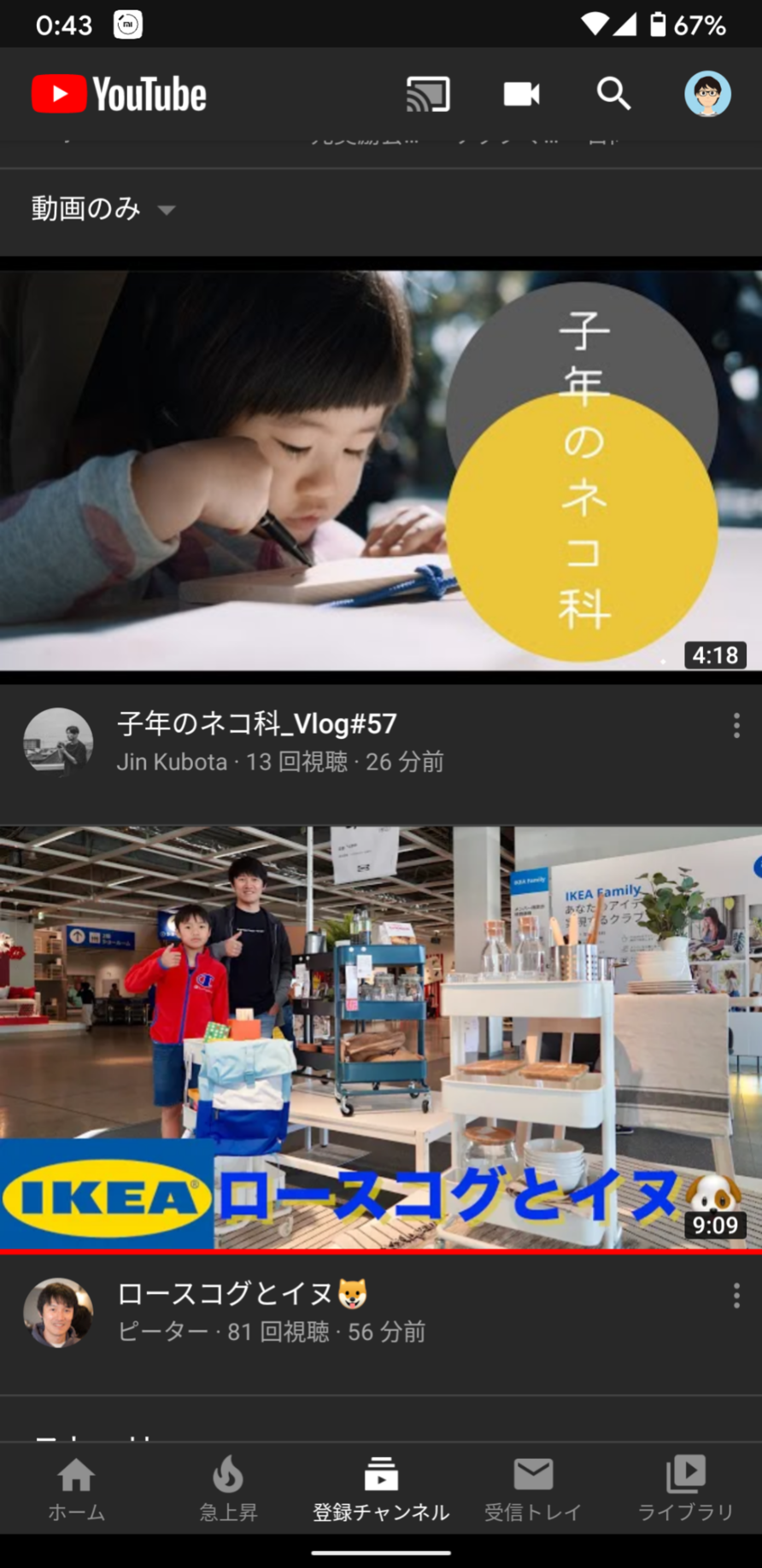Play the 子年のネコ科 video thumbnail
The width and height of the screenshot is (762, 1568).
381,471
